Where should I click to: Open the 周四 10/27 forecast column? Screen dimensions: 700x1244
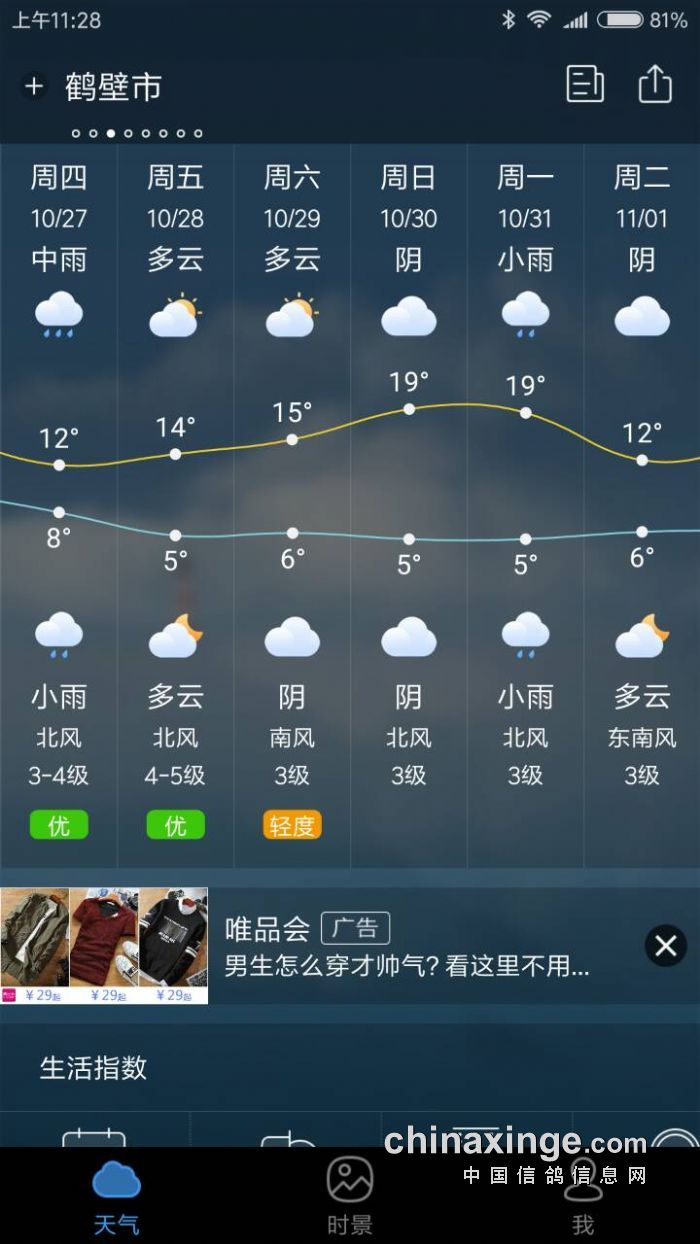point(59,500)
